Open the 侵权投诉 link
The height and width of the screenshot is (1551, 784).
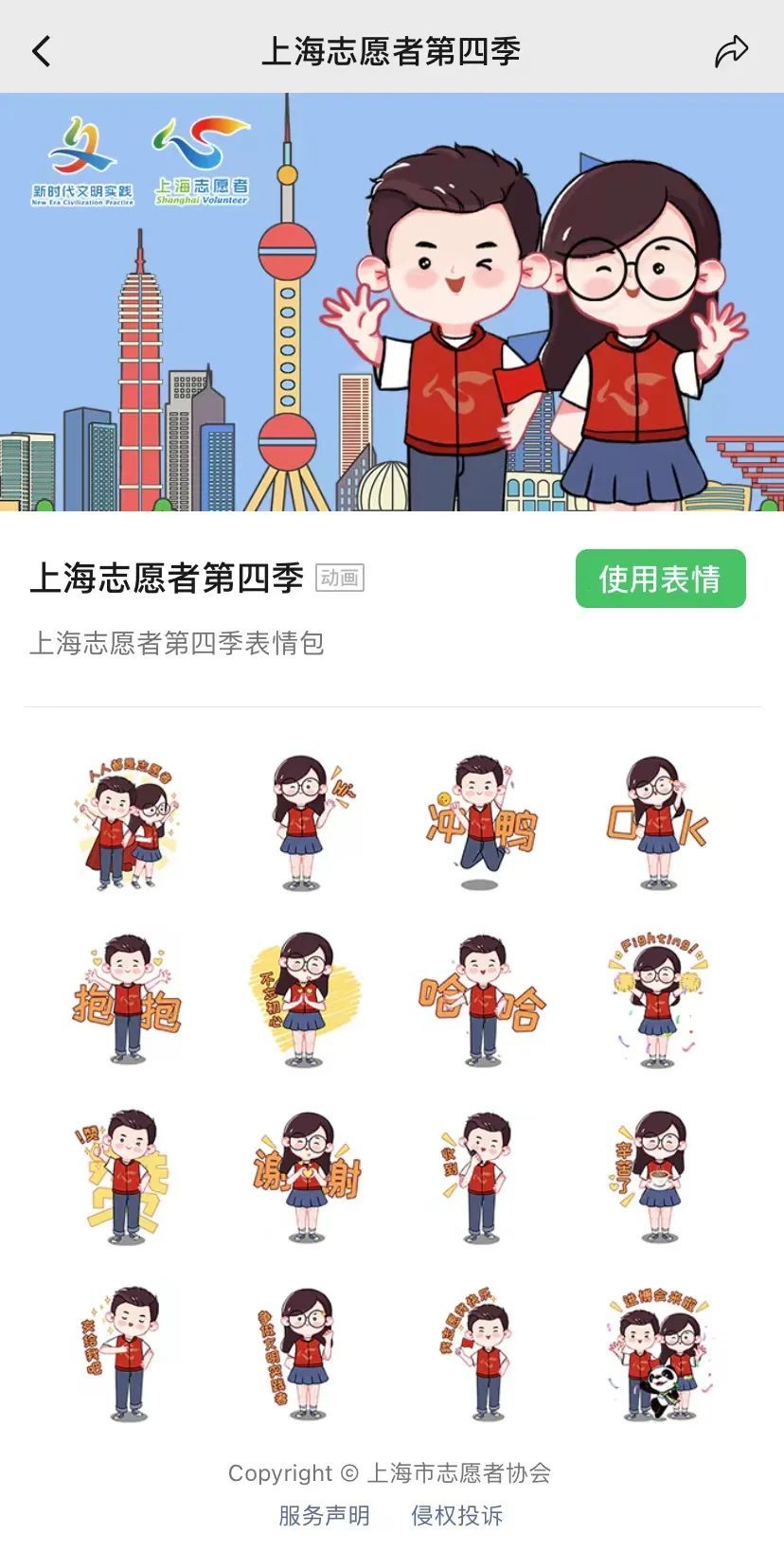pos(456,1515)
